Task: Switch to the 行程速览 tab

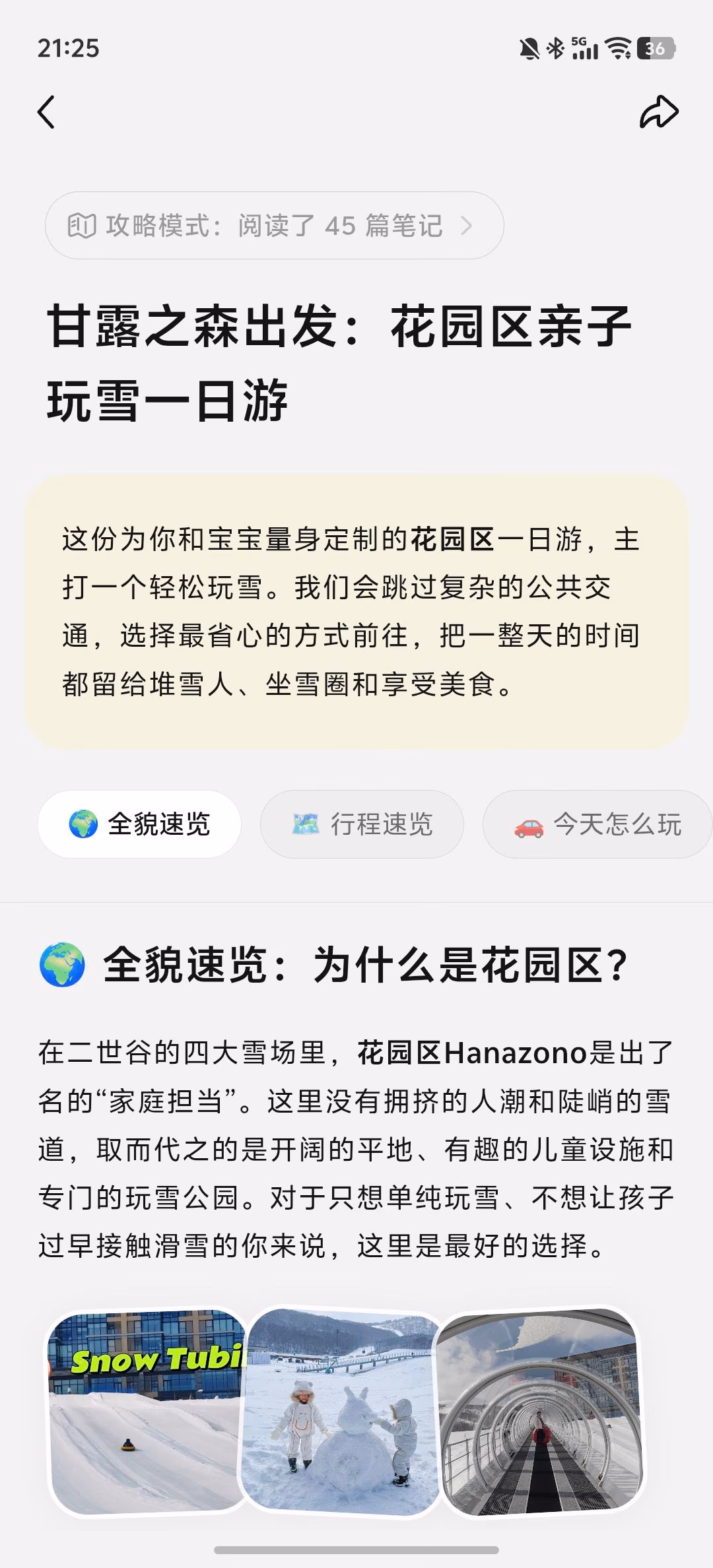Action: point(362,824)
